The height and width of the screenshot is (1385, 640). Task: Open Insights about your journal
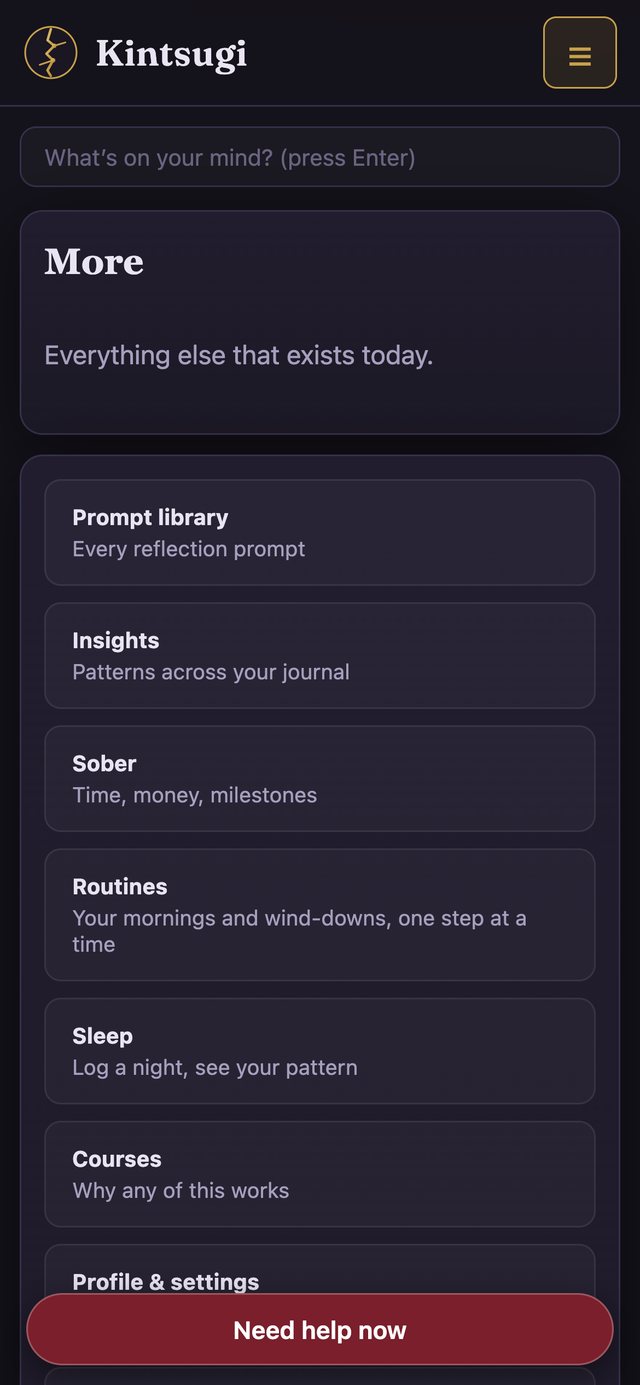[x=320, y=655]
